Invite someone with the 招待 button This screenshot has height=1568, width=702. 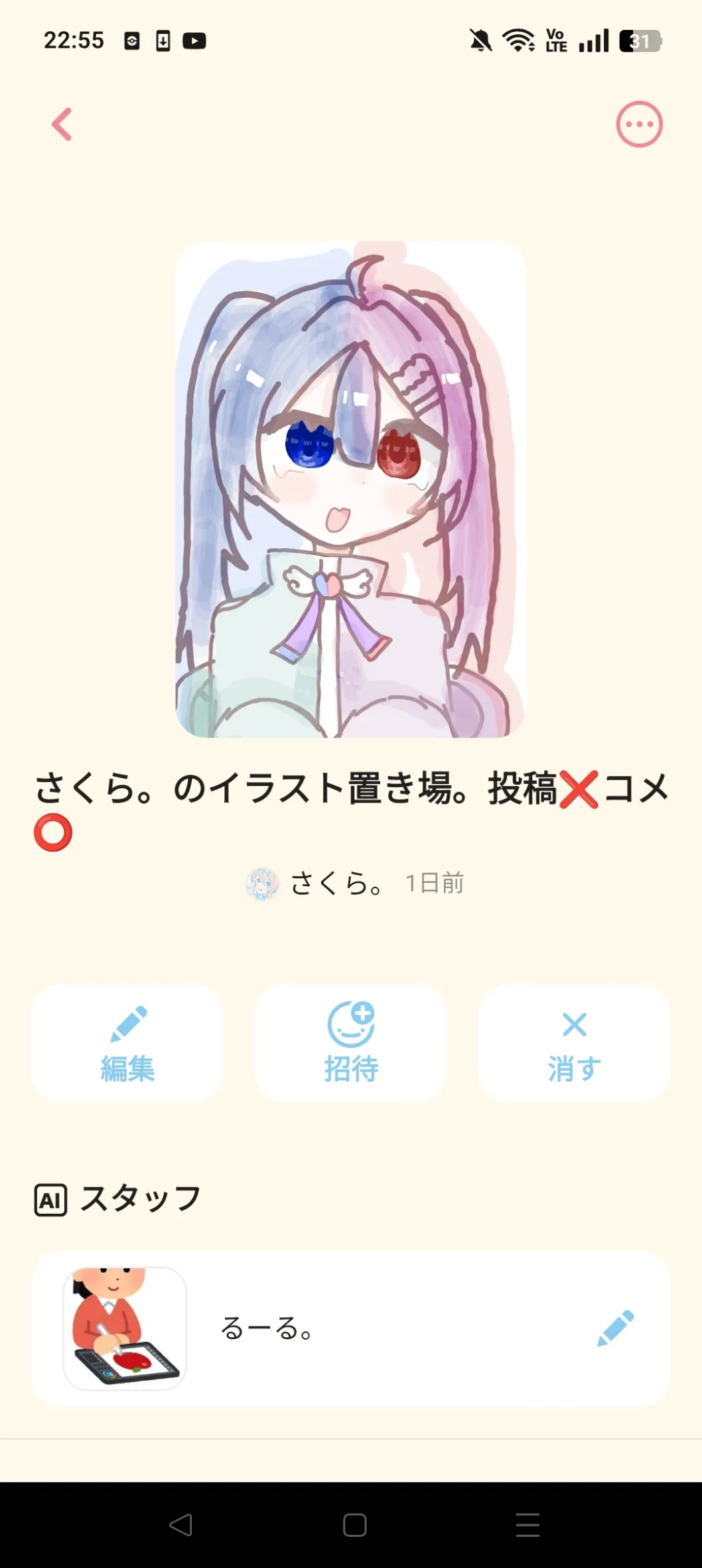click(x=351, y=1043)
